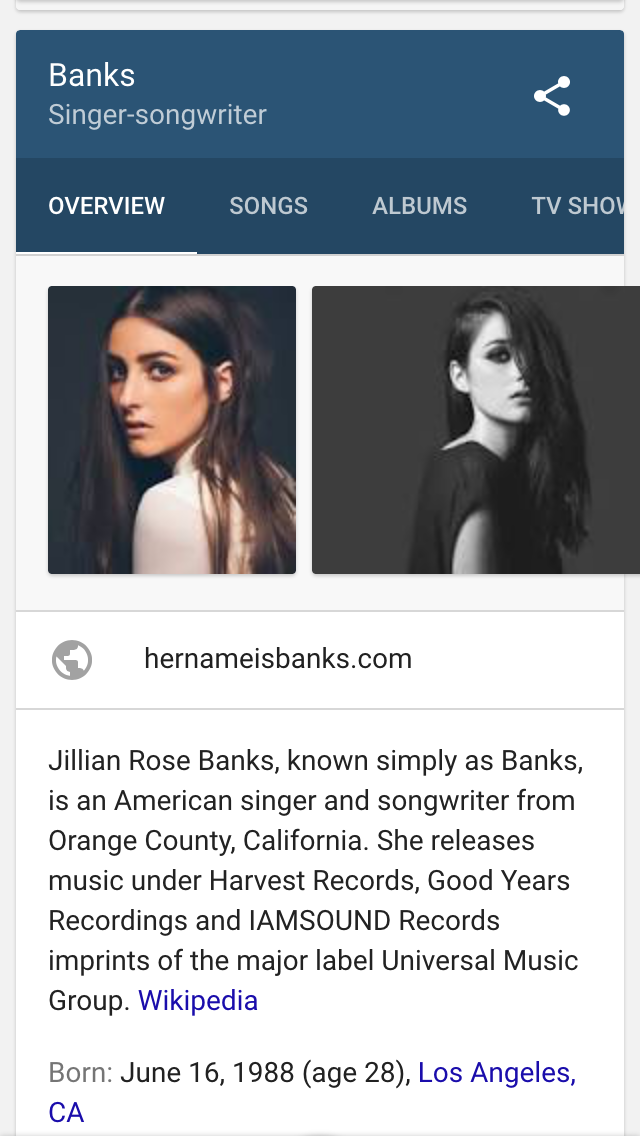Viewport: 640px width, 1136px height.
Task: Open the Wikipedia link
Action: pos(198,1001)
